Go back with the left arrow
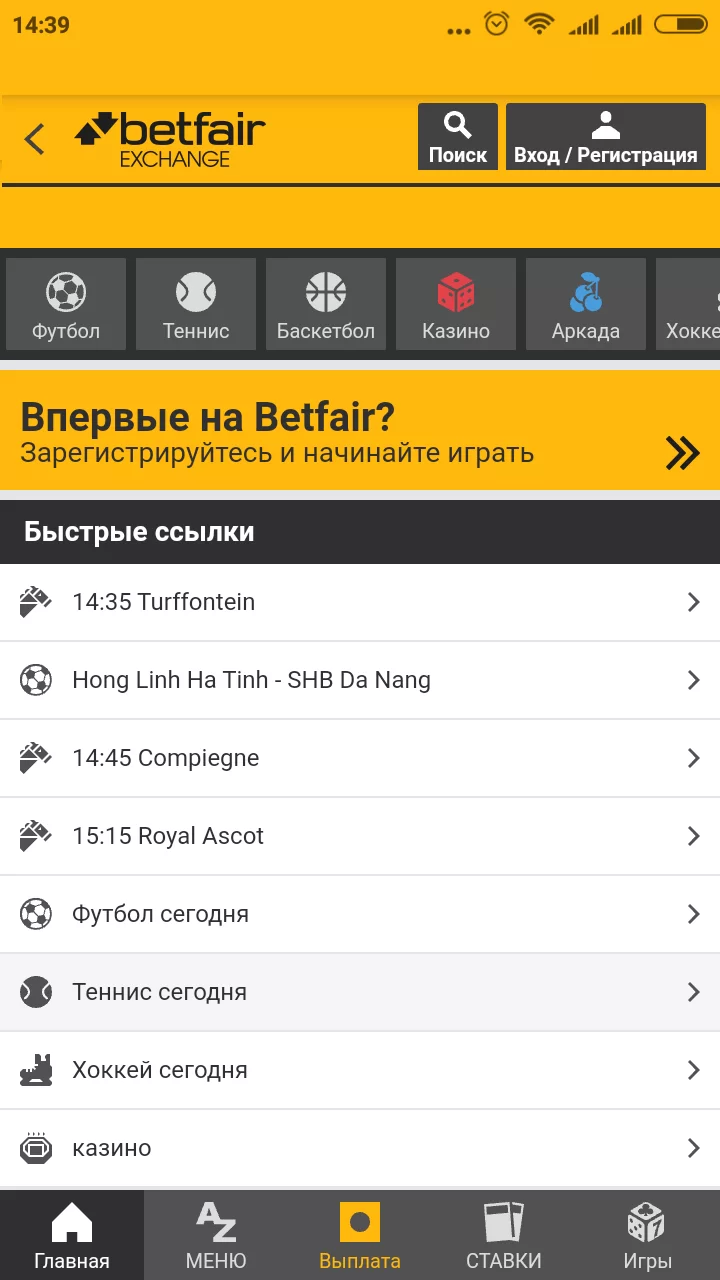 (34, 138)
